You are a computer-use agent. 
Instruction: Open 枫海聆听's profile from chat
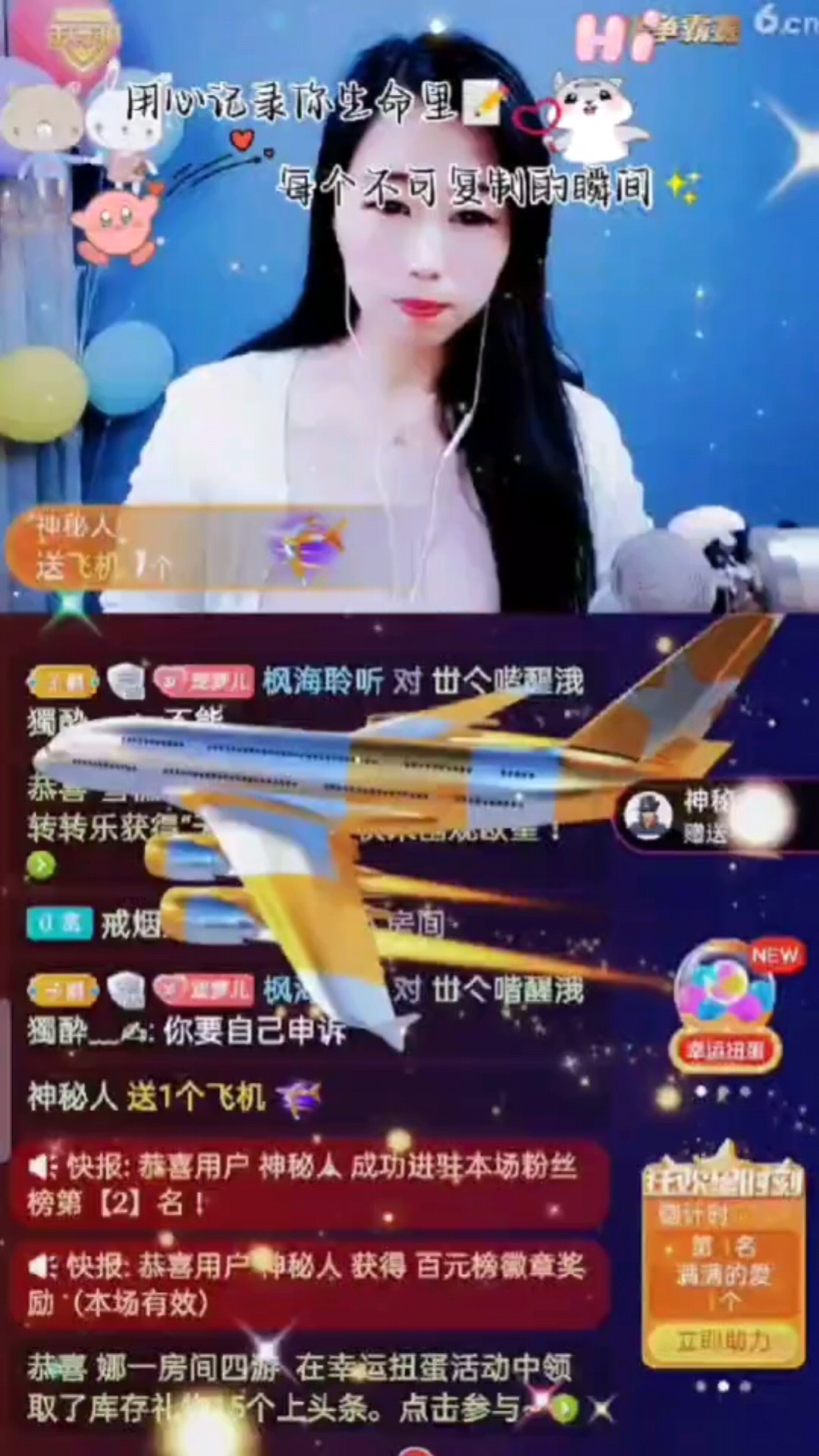[x=323, y=682]
